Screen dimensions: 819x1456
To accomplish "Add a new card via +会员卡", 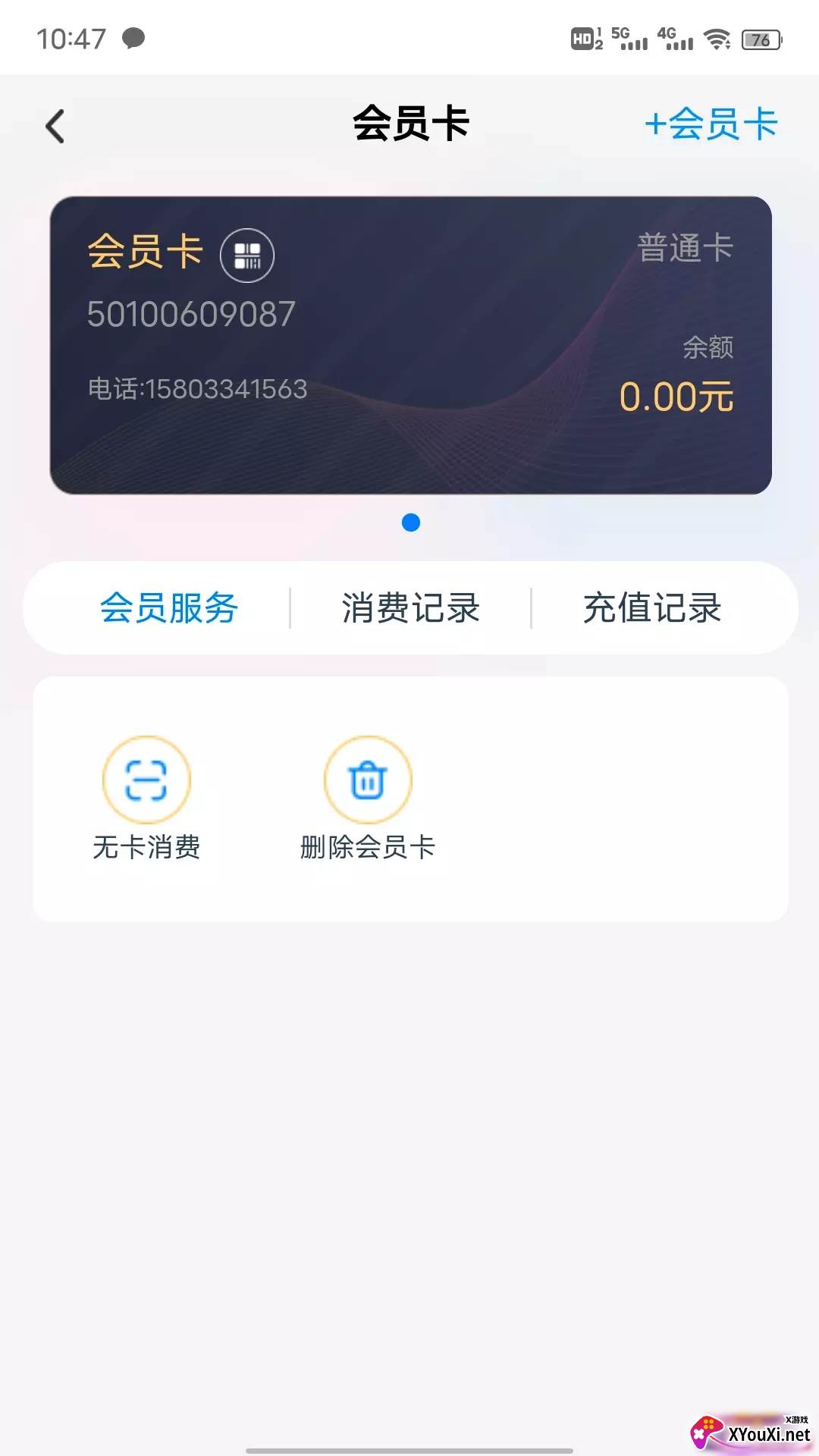I will (x=711, y=124).
